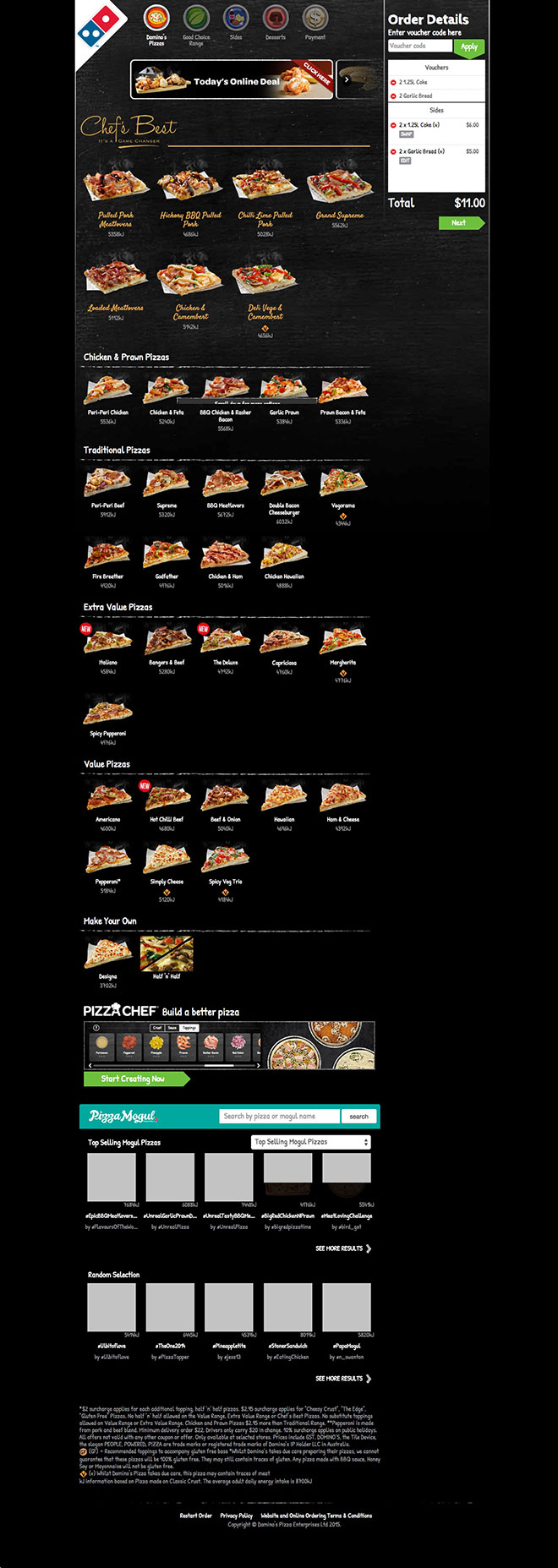The width and height of the screenshot is (558, 1568).
Task: Open the Good Choice Range tab
Action: [x=196, y=19]
